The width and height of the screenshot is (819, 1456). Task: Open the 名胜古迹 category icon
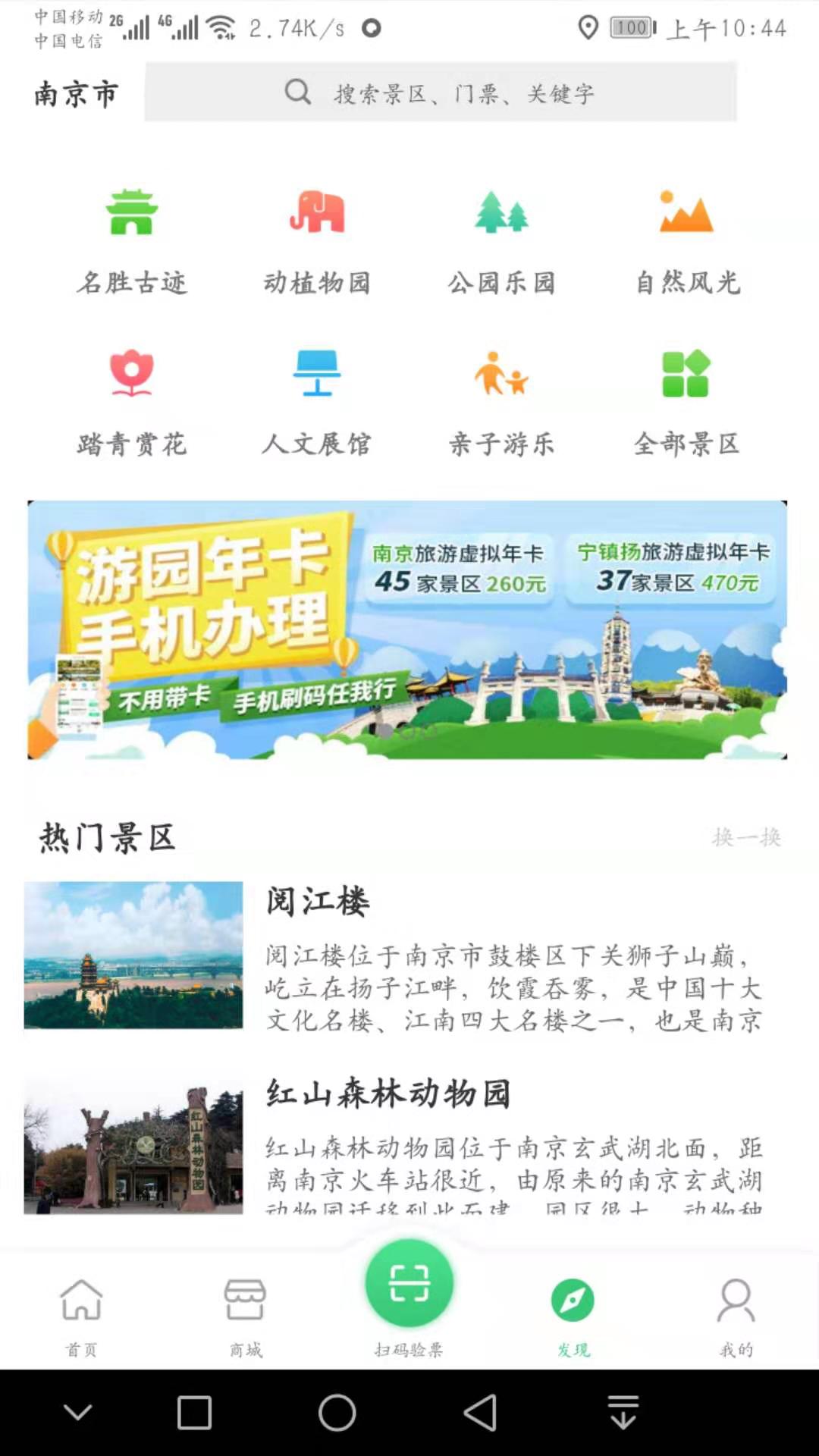pos(132,215)
